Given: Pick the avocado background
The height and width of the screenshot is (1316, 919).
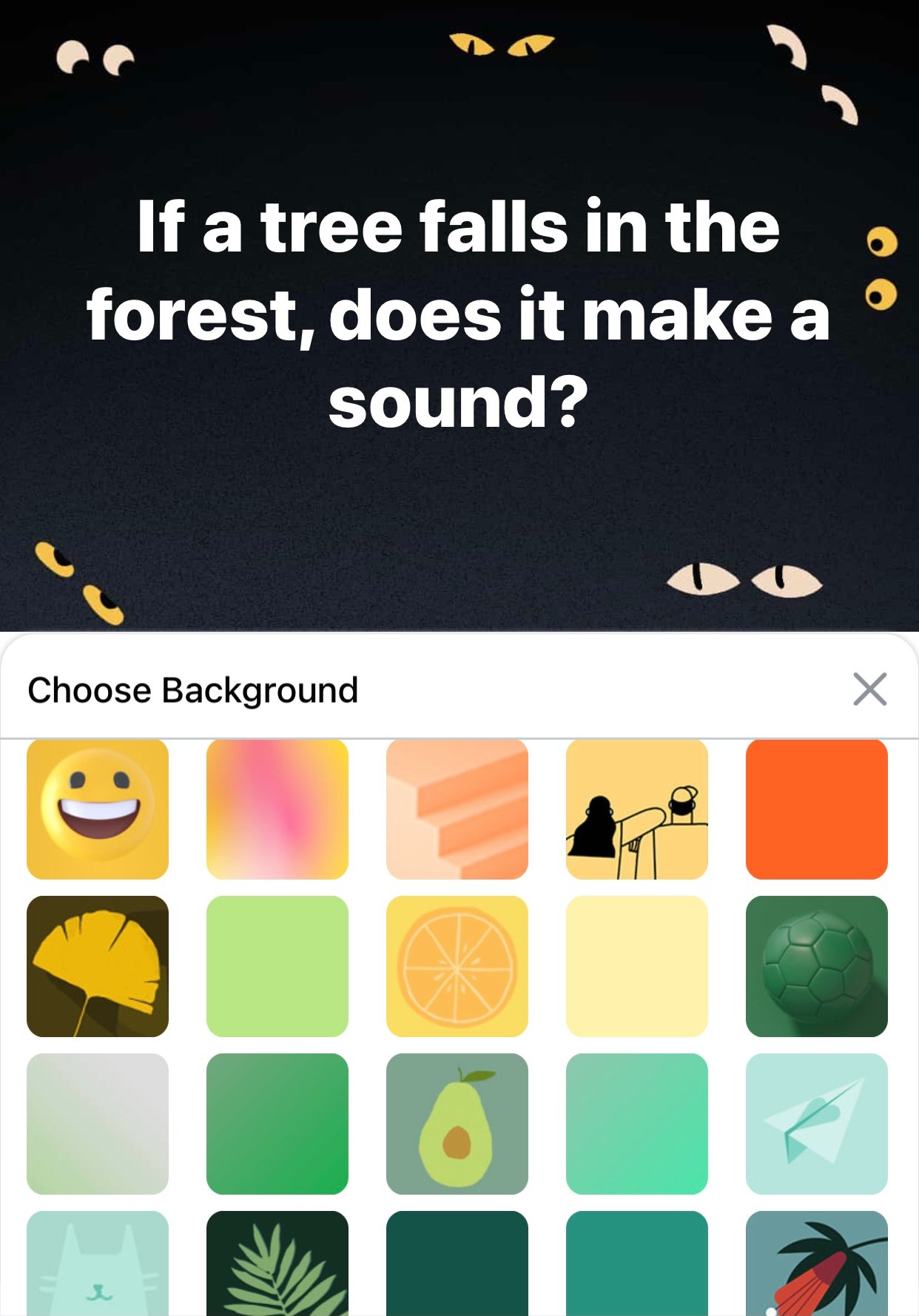Looking at the screenshot, I should pyautogui.click(x=457, y=1124).
